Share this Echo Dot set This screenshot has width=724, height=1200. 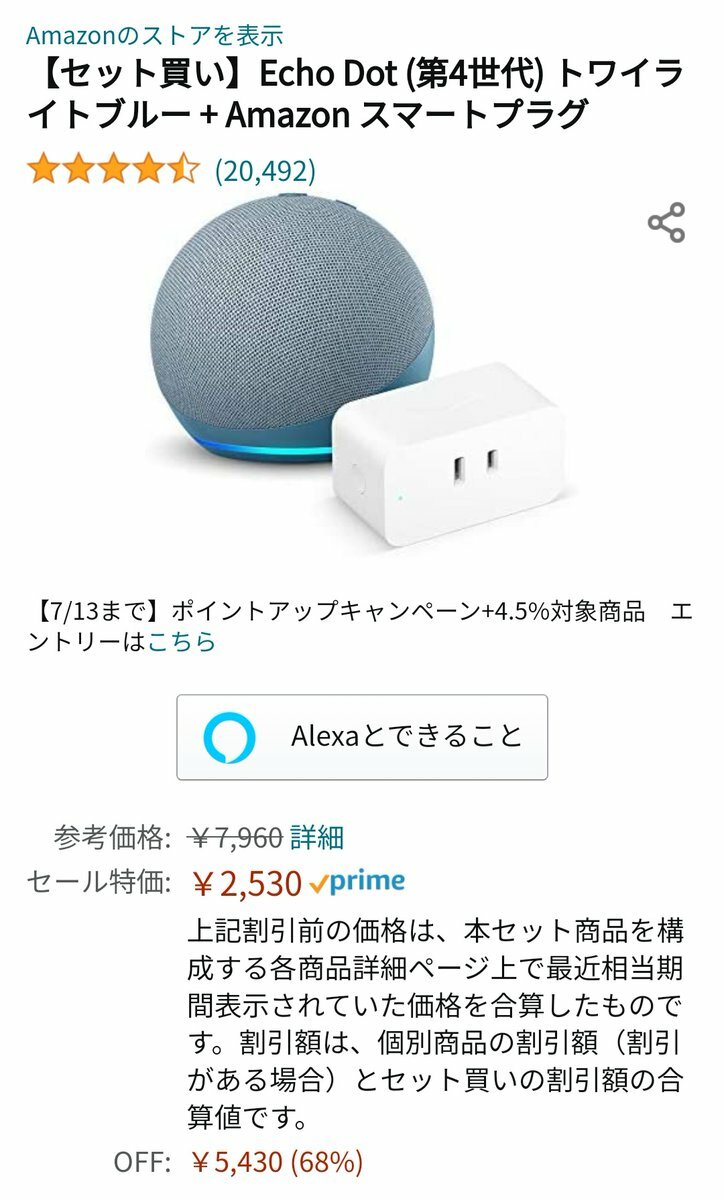coord(666,222)
